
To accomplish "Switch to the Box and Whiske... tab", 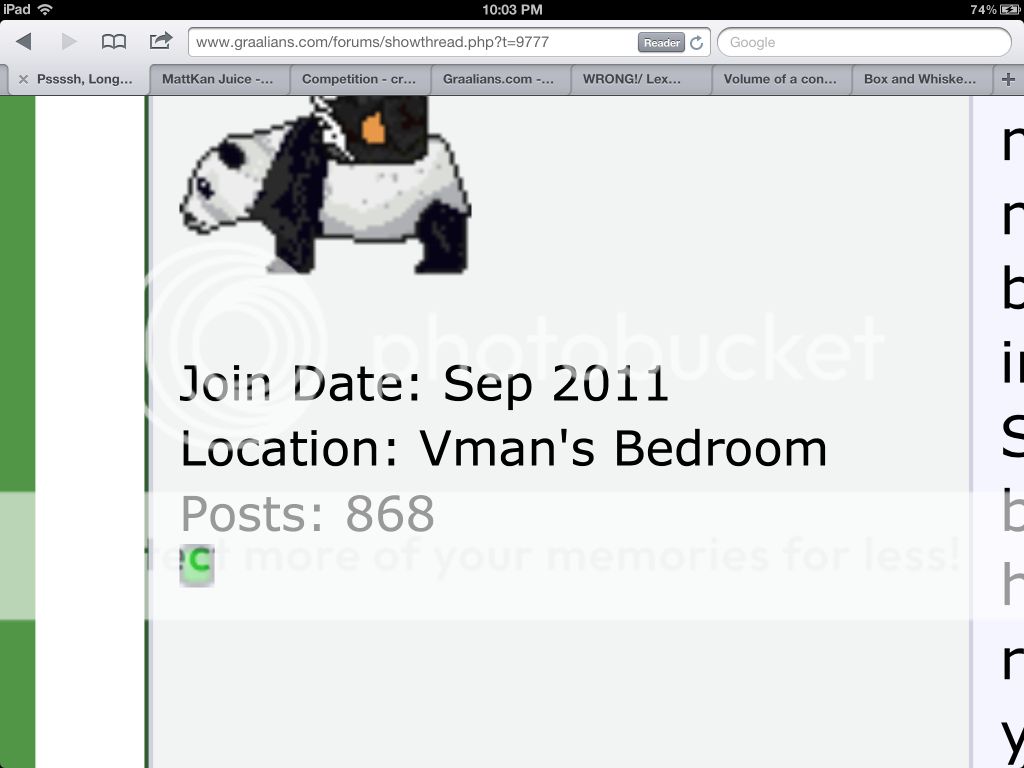I will click(920, 79).
